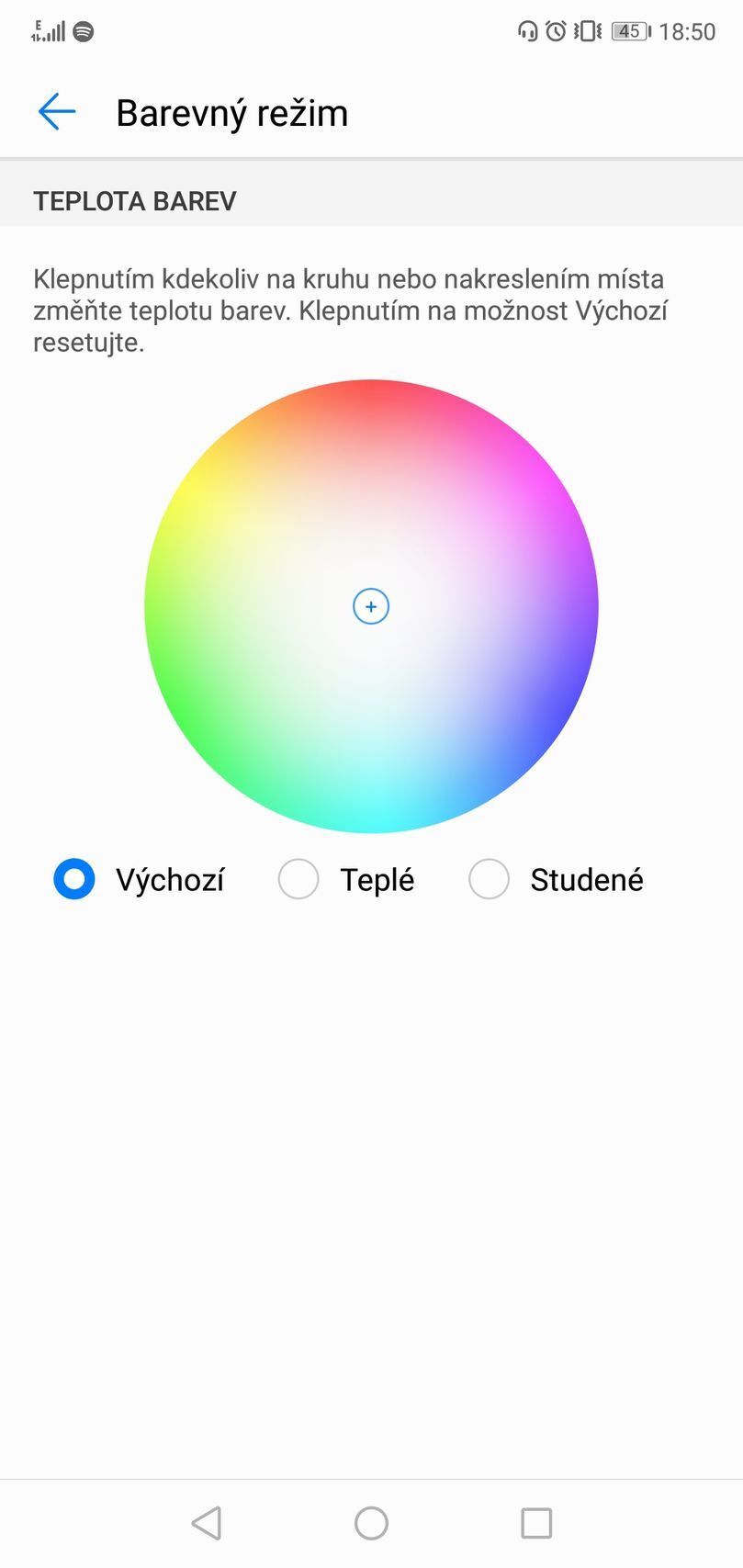Viewport: 743px width, 1568px height.
Task: Click the plus marker inside the color wheel
Action: click(371, 606)
